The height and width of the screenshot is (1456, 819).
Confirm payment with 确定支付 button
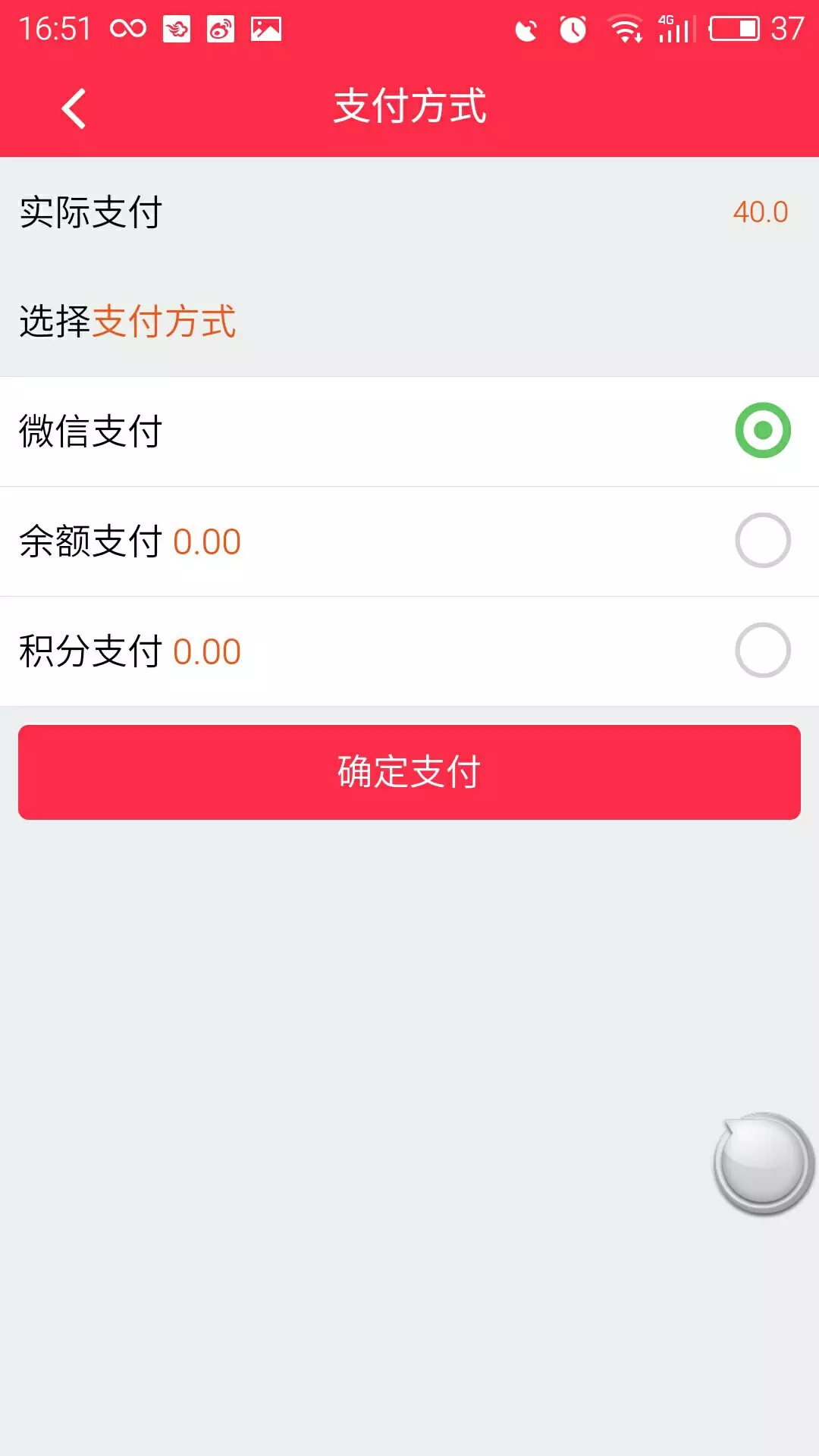point(409,772)
